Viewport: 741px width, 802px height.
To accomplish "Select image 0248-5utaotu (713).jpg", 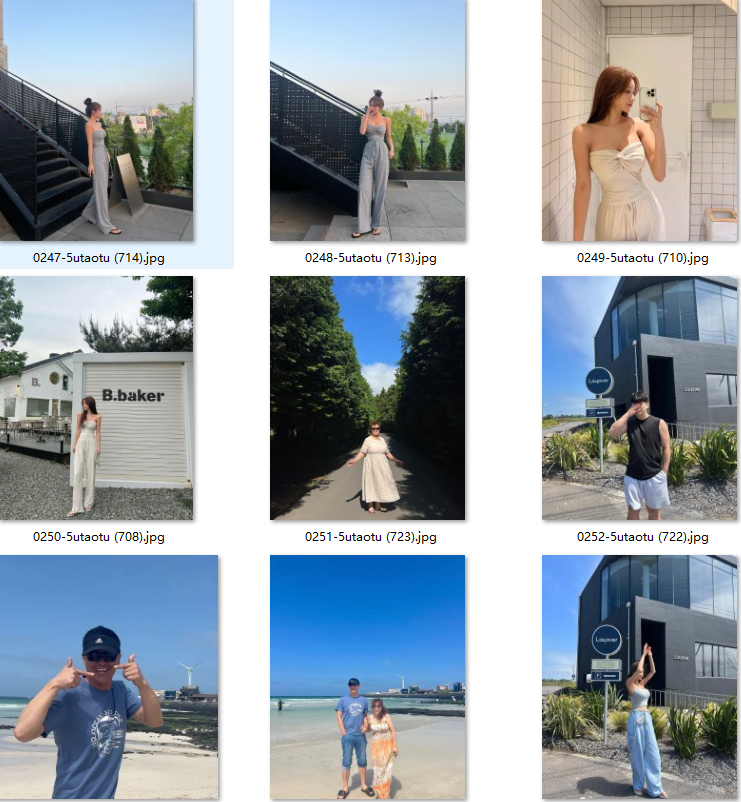I will (367, 120).
